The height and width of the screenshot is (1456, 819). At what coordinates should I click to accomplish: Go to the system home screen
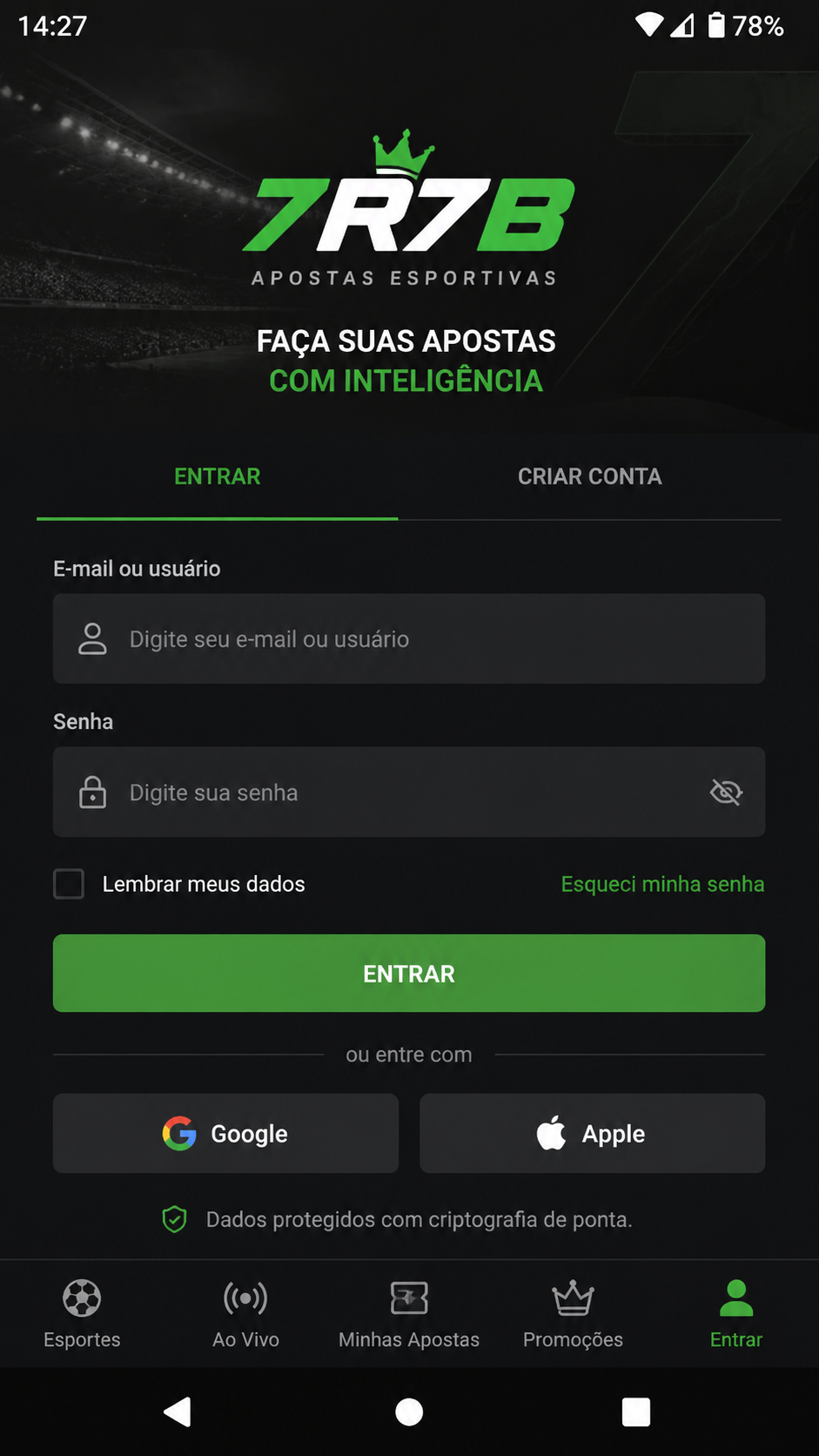tap(409, 1412)
